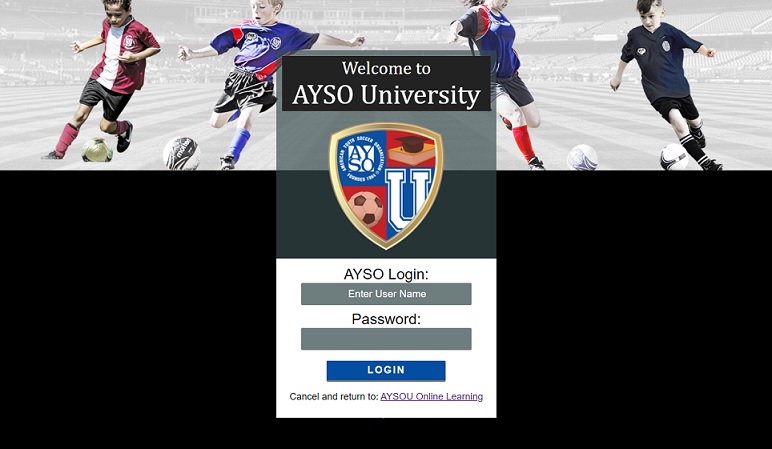The width and height of the screenshot is (772, 449).
Task: Tap the Enter User Name field
Action: (386, 294)
